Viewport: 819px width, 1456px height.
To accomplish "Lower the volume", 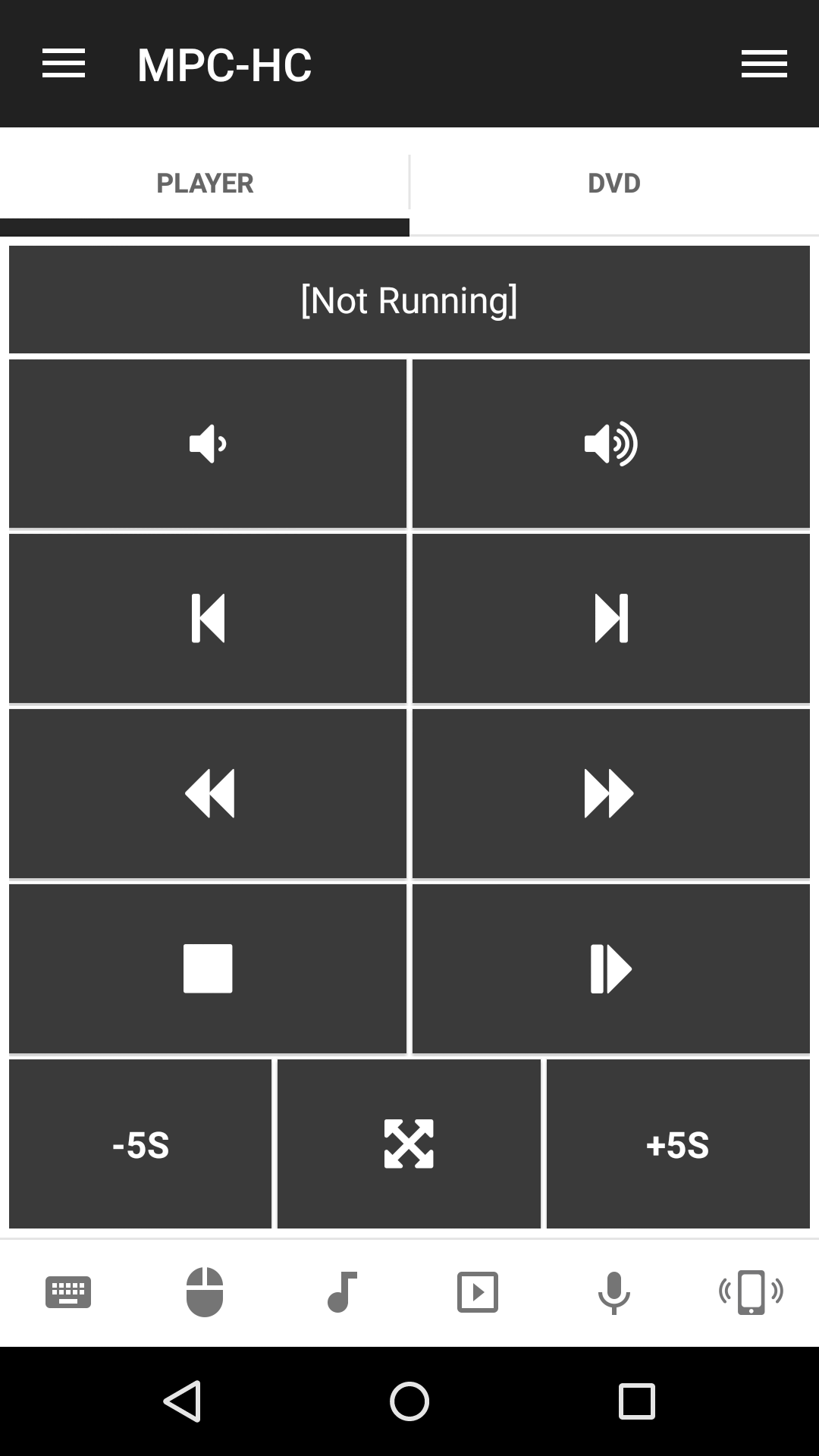I will 208,444.
